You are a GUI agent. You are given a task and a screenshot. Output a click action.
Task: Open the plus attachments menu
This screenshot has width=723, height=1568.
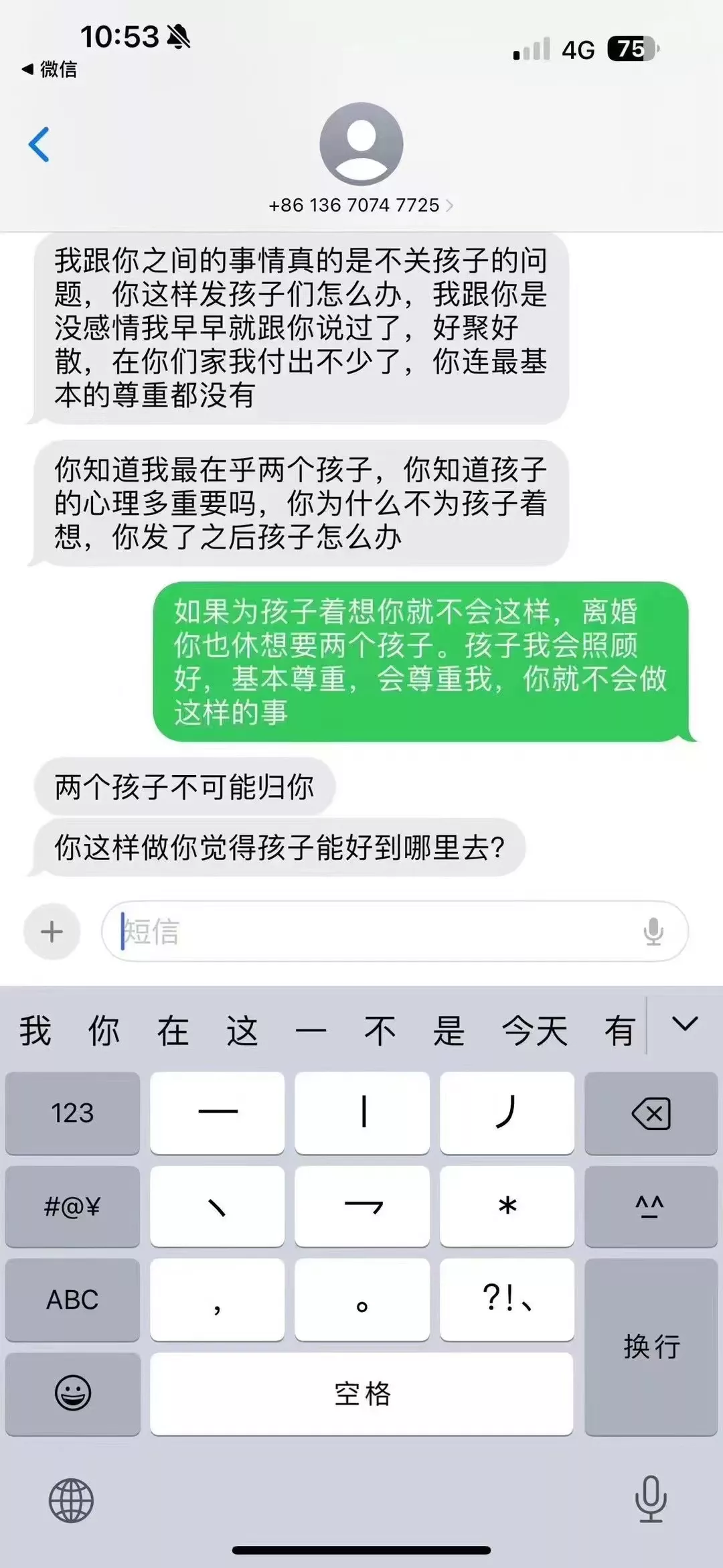[52, 931]
